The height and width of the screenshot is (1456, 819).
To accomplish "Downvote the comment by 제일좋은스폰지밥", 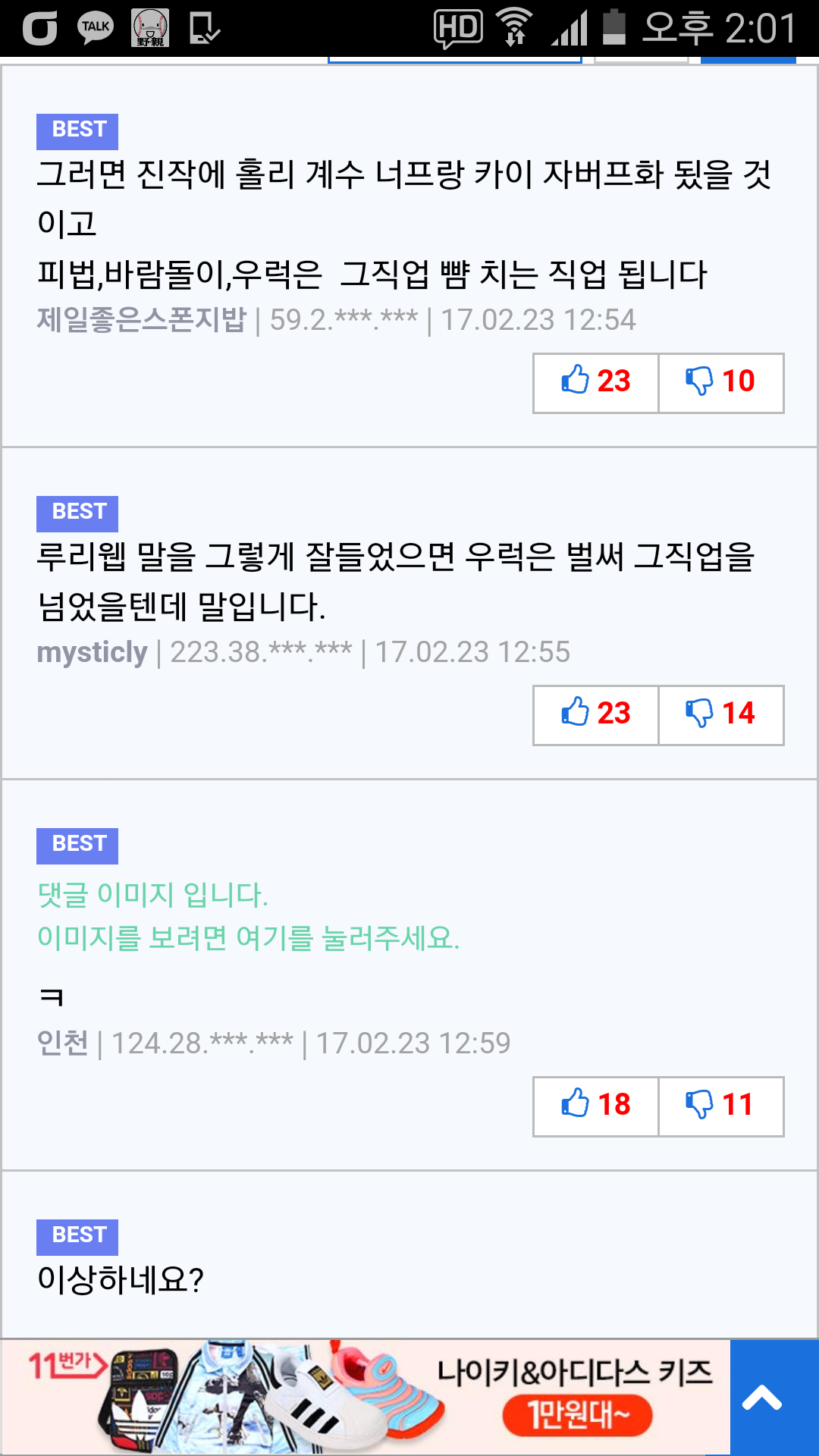I will pos(721,383).
